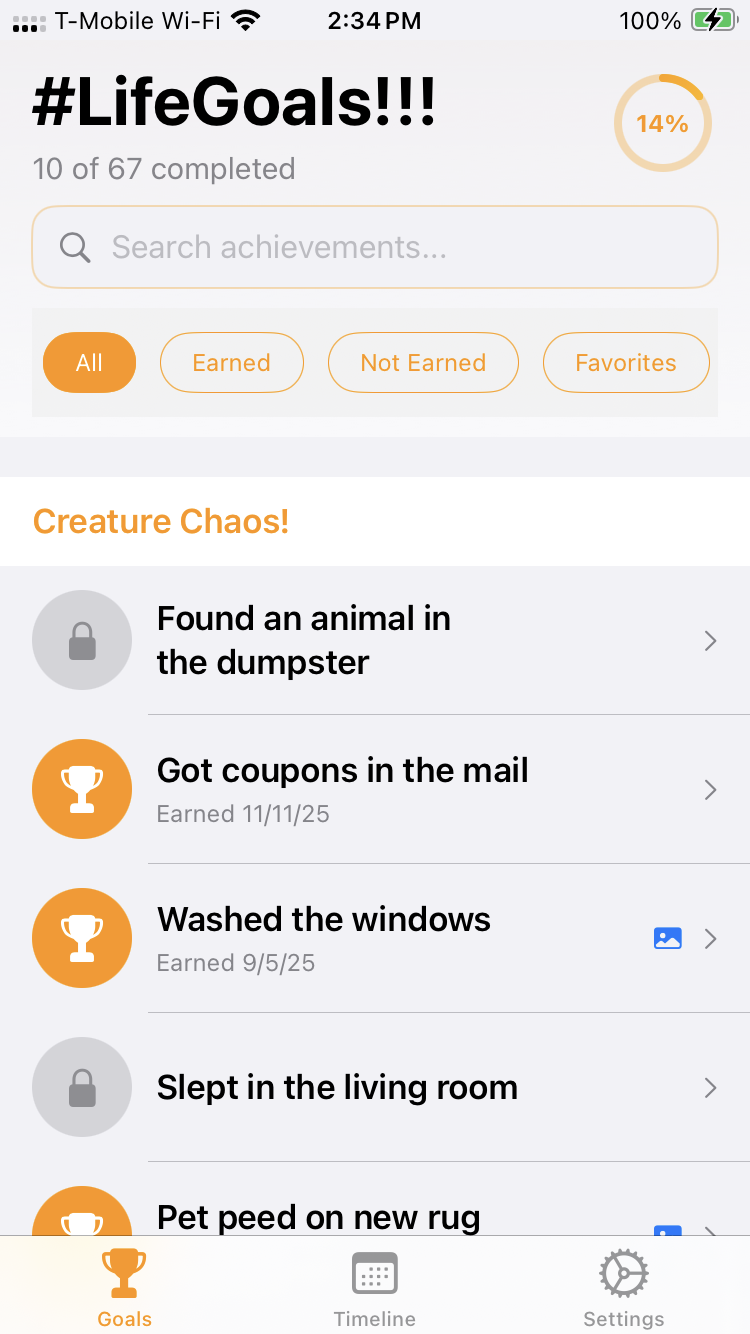This screenshot has width=750, height=1334.
Task: Select the All filter chip
Action: pos(89,362)
